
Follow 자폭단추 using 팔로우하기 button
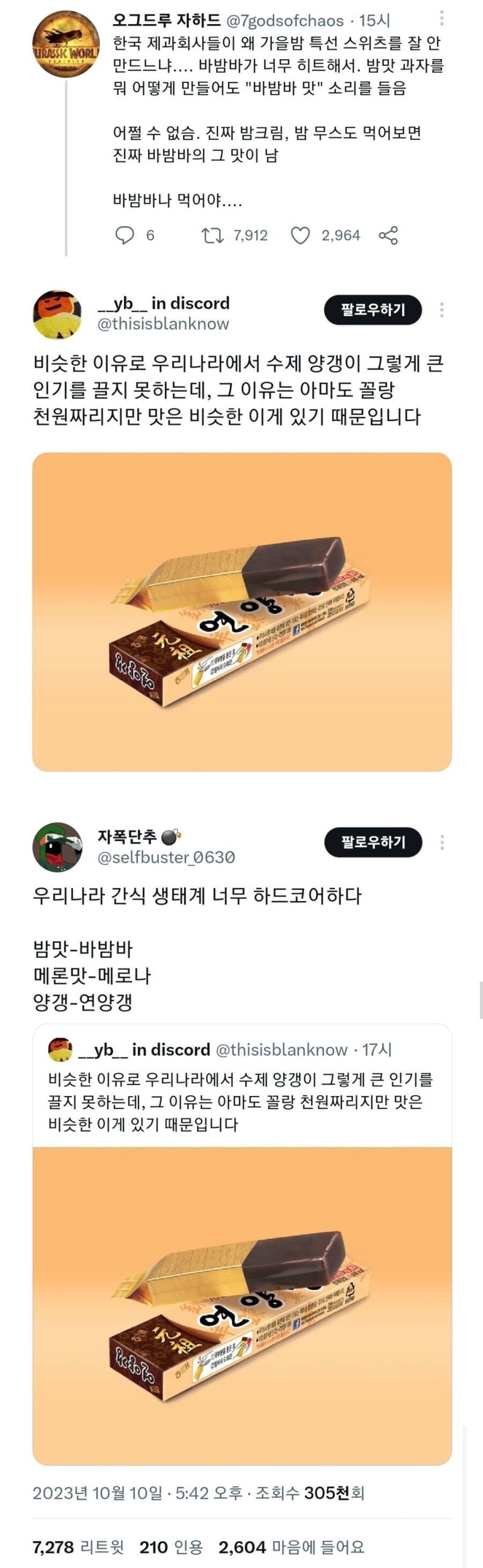coord(372,842)
